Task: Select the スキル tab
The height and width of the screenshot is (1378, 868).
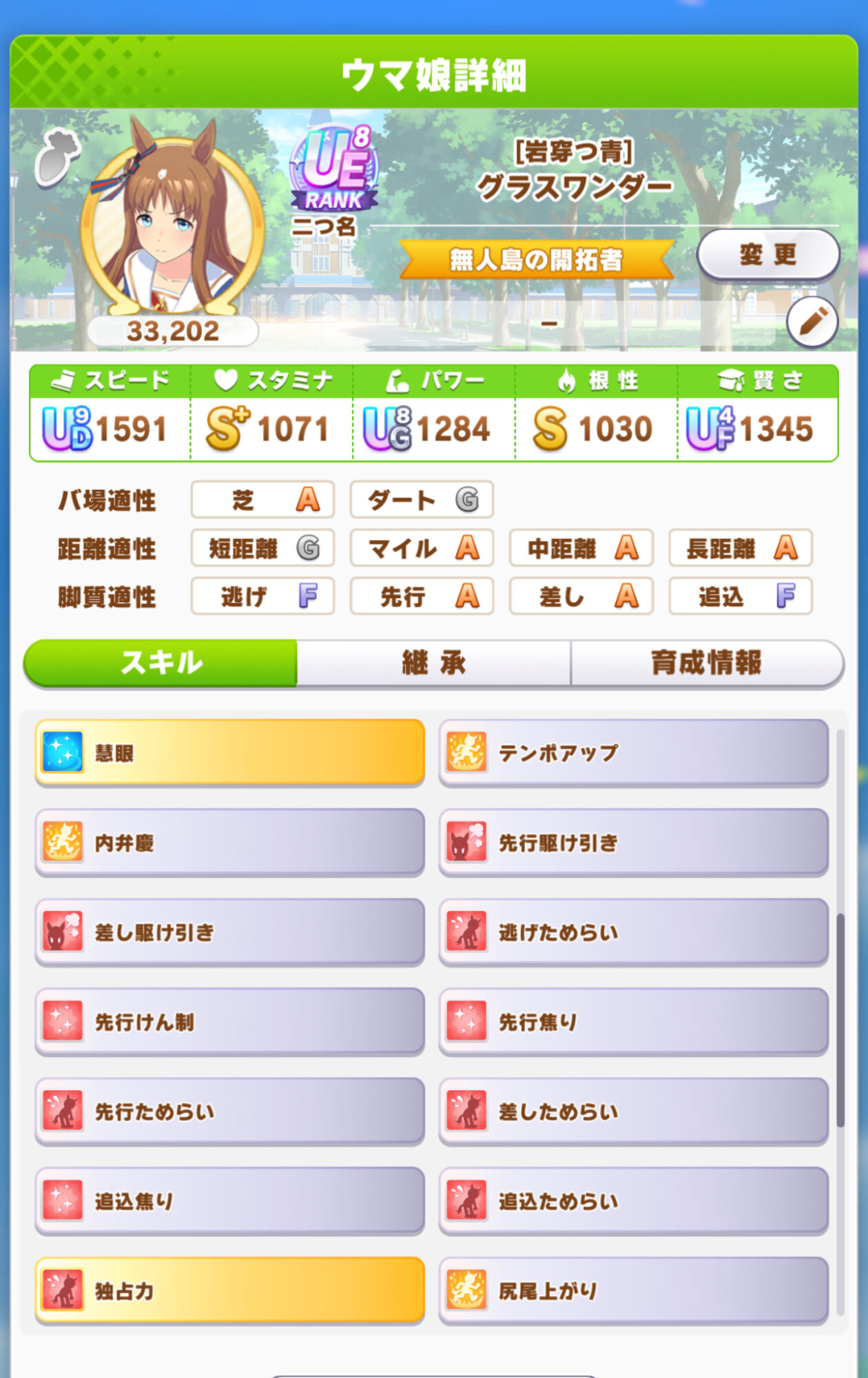Action: pos(161,663)
